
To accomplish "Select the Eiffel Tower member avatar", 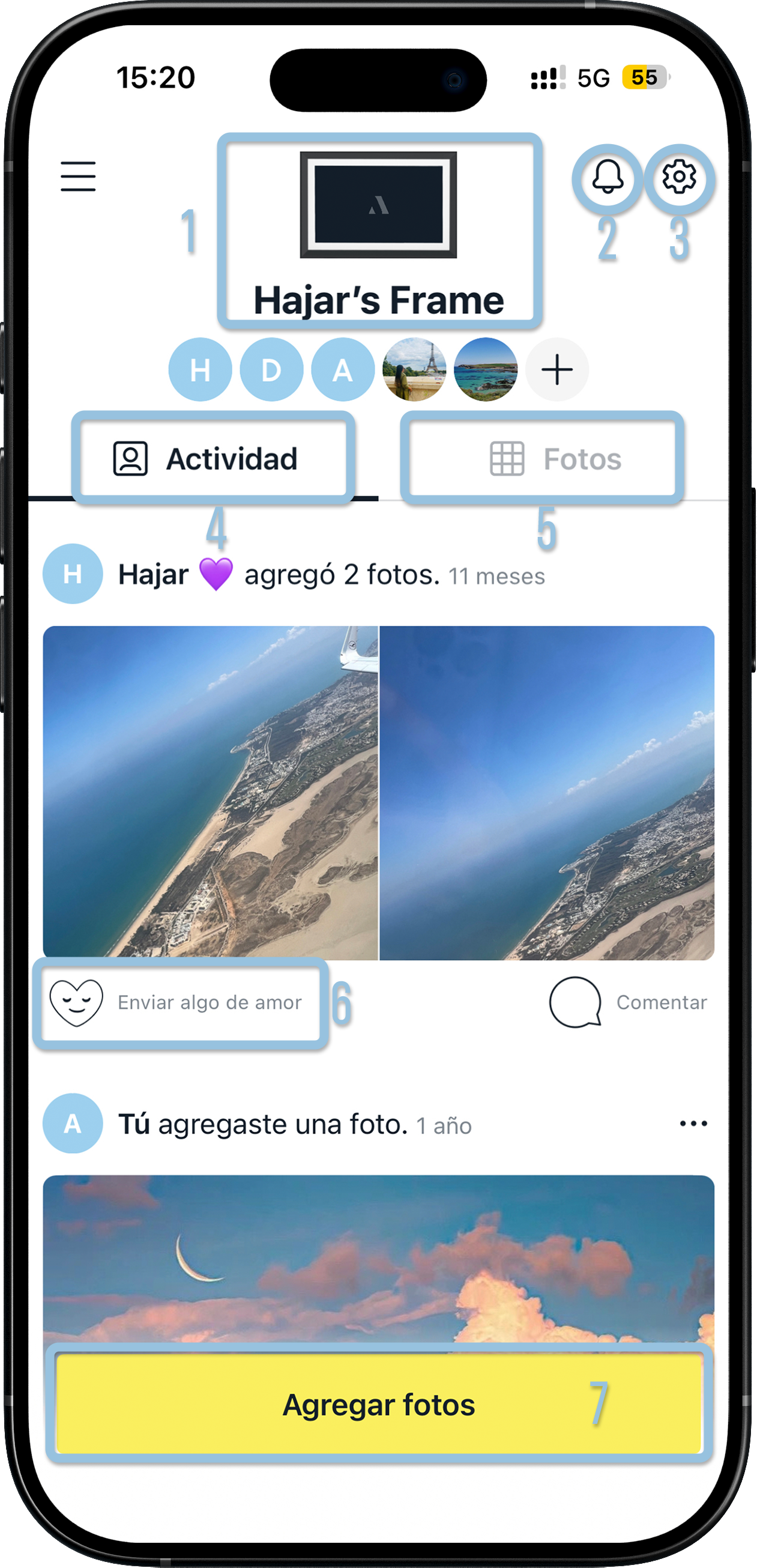I will click(414, 369).
